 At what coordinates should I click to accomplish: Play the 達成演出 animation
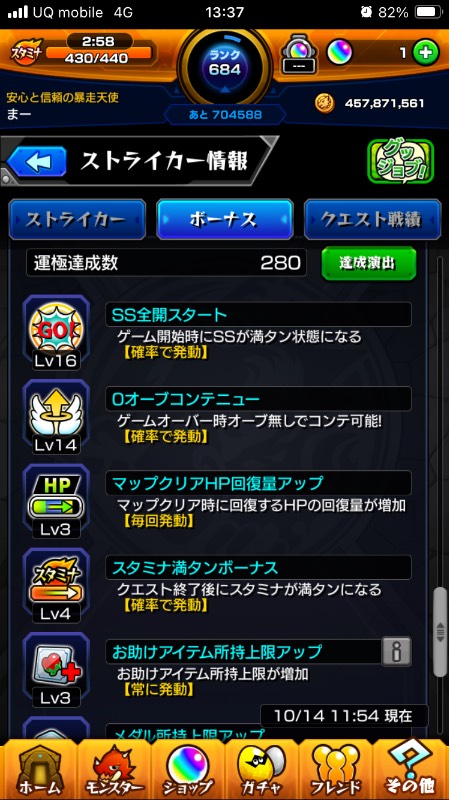click(x=368, y=263)
